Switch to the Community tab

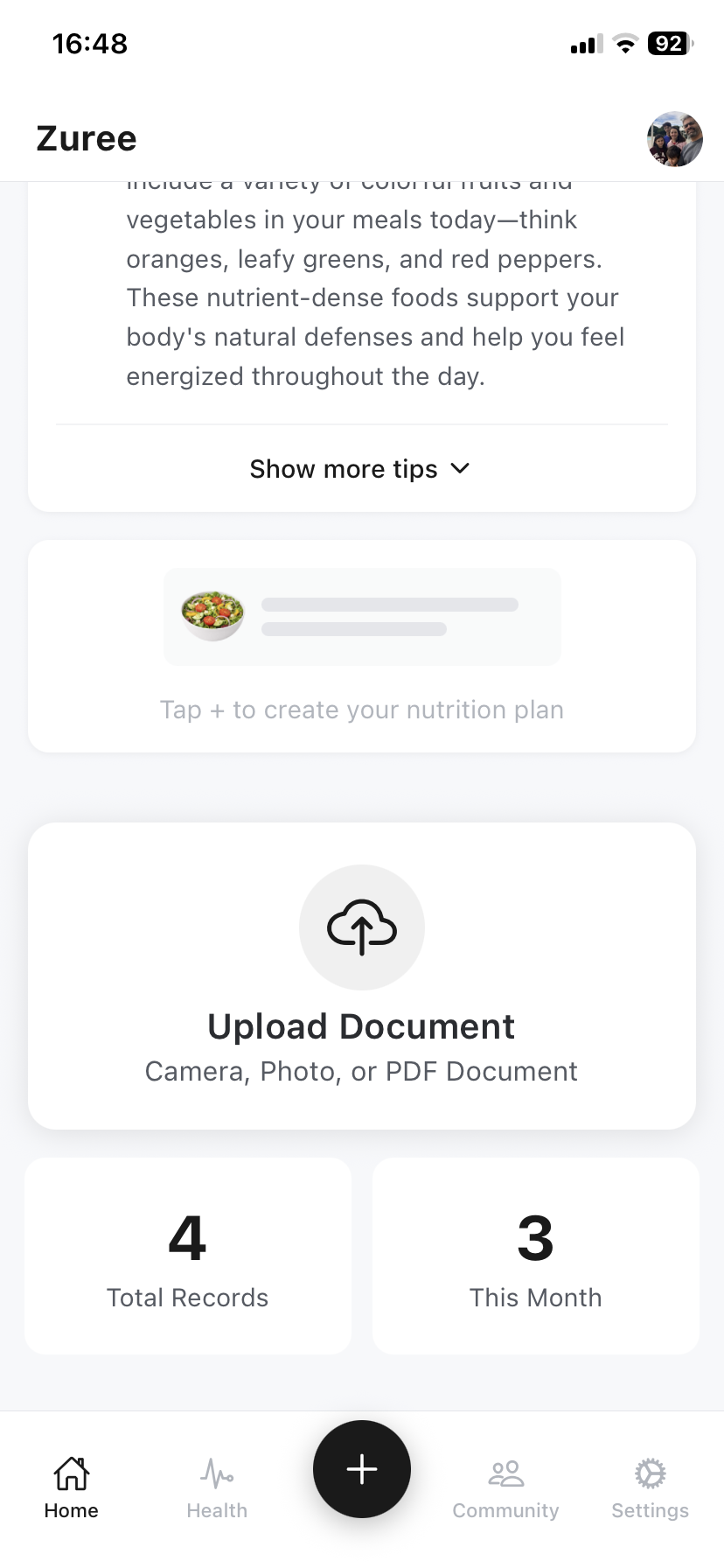coord(505,1487)
